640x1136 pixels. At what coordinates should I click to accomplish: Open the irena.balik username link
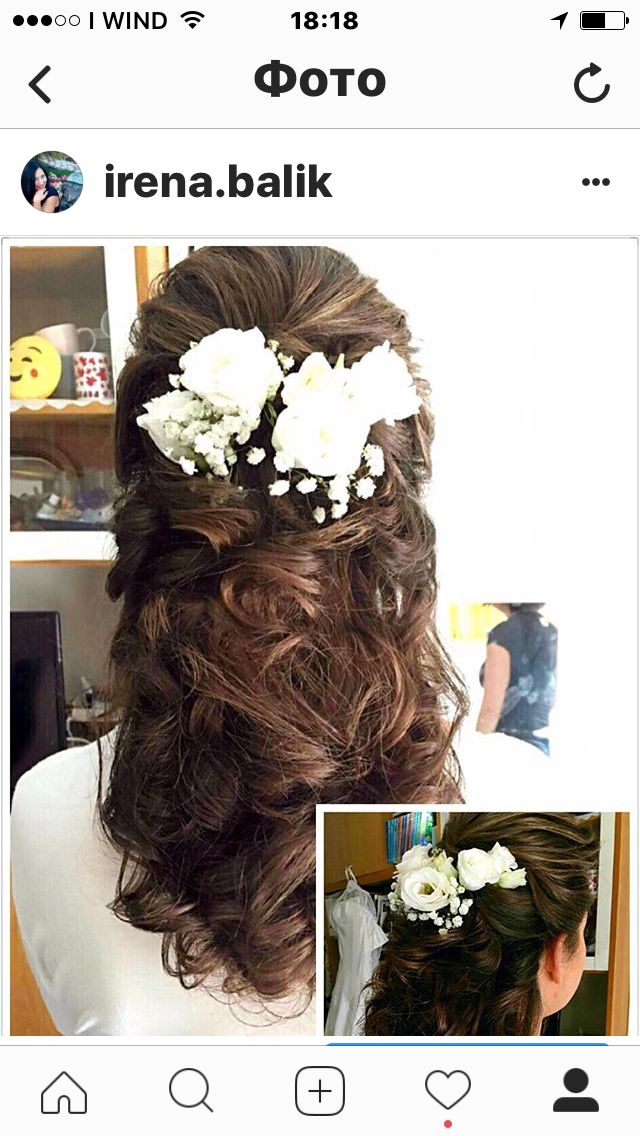click(218, 183)
